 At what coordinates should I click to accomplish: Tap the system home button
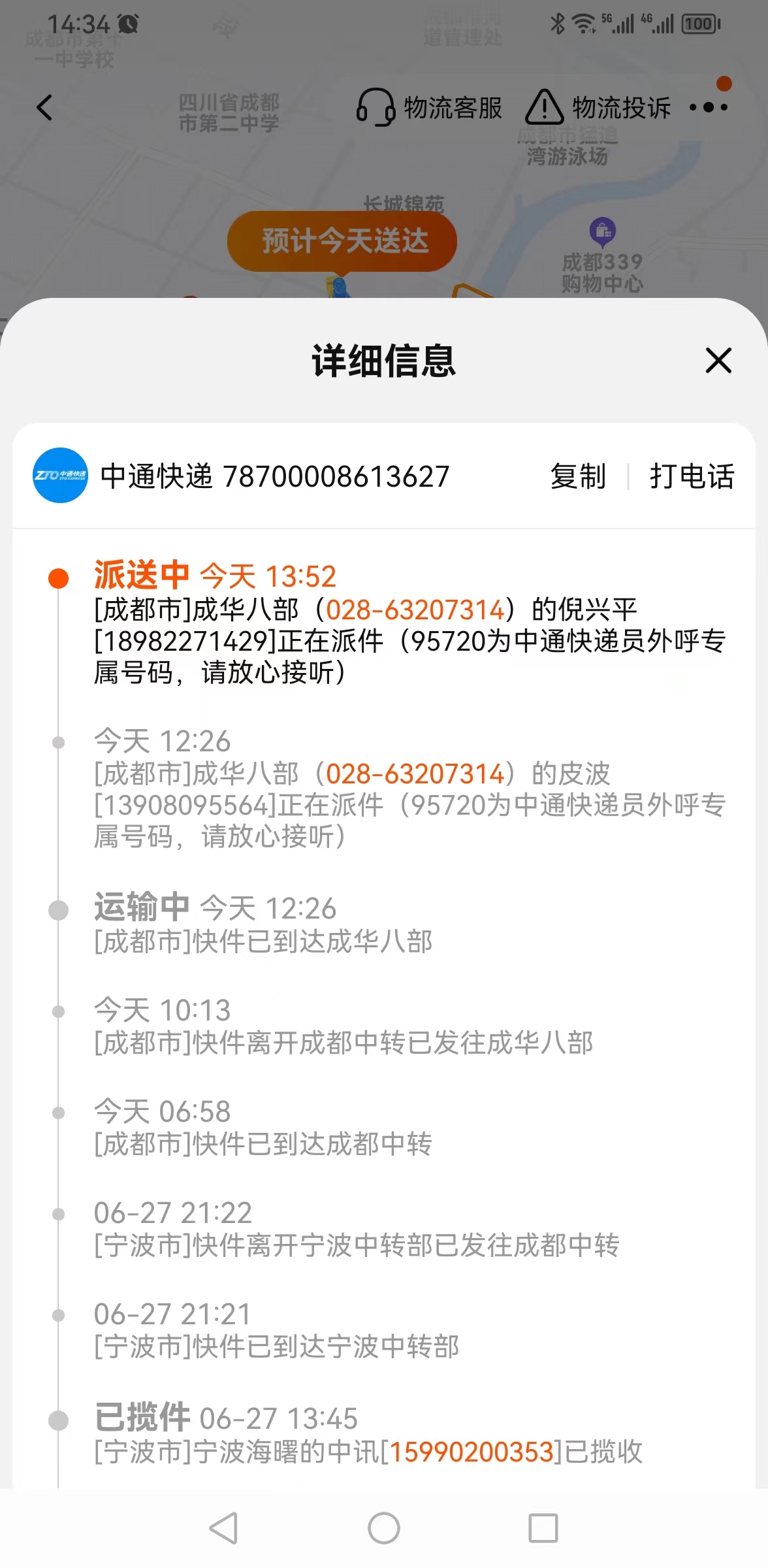(x=384, y=1528)
